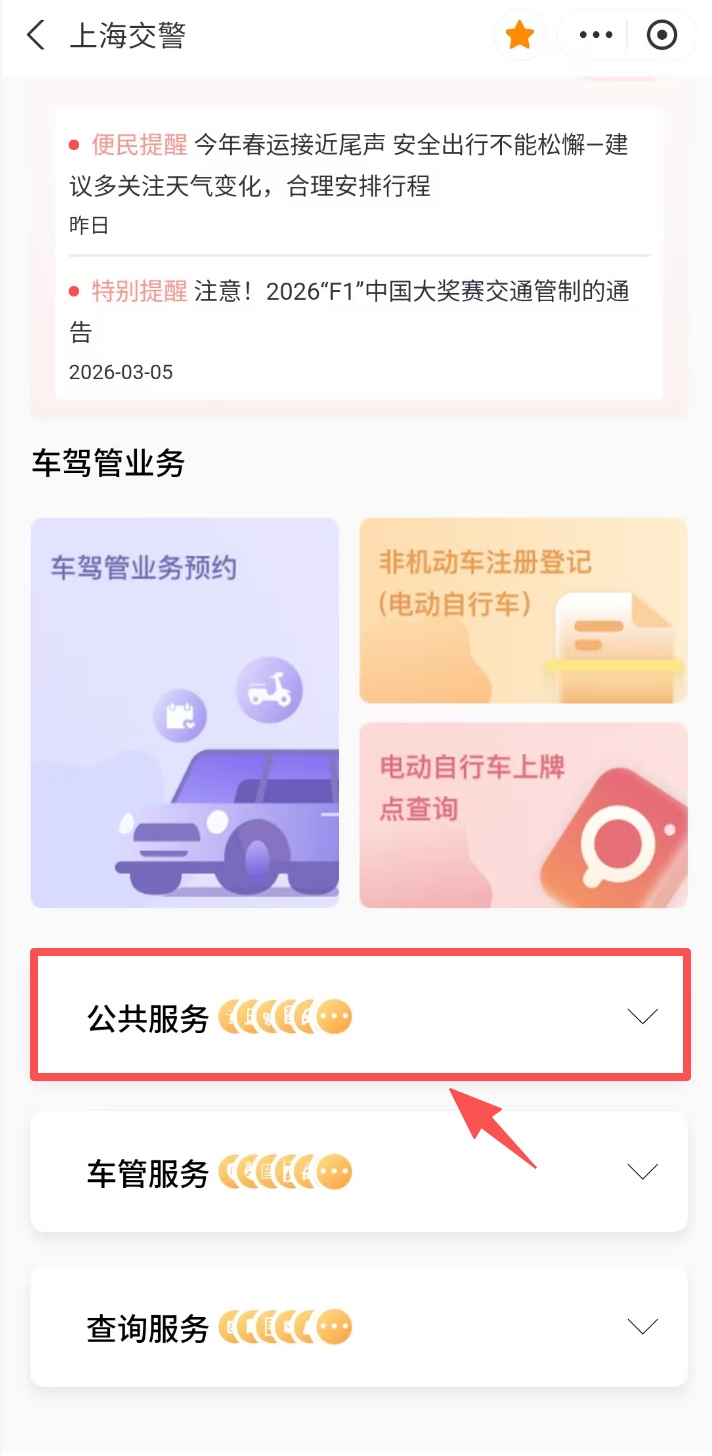Open the three-dot more menu
The image size is (712, 1456).
(x=596, y=36)
